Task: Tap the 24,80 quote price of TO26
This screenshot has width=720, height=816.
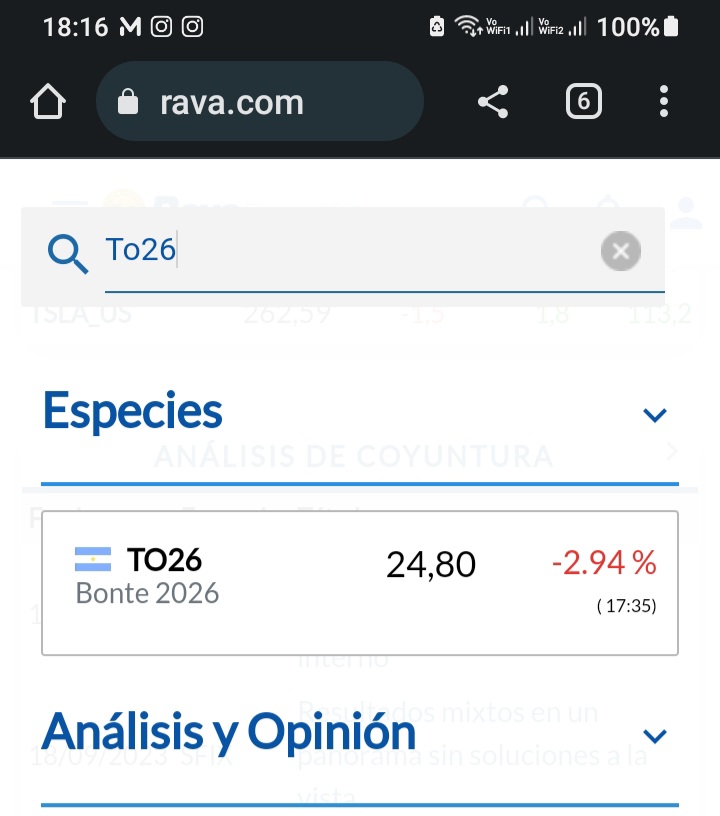Action: [431, 563]
